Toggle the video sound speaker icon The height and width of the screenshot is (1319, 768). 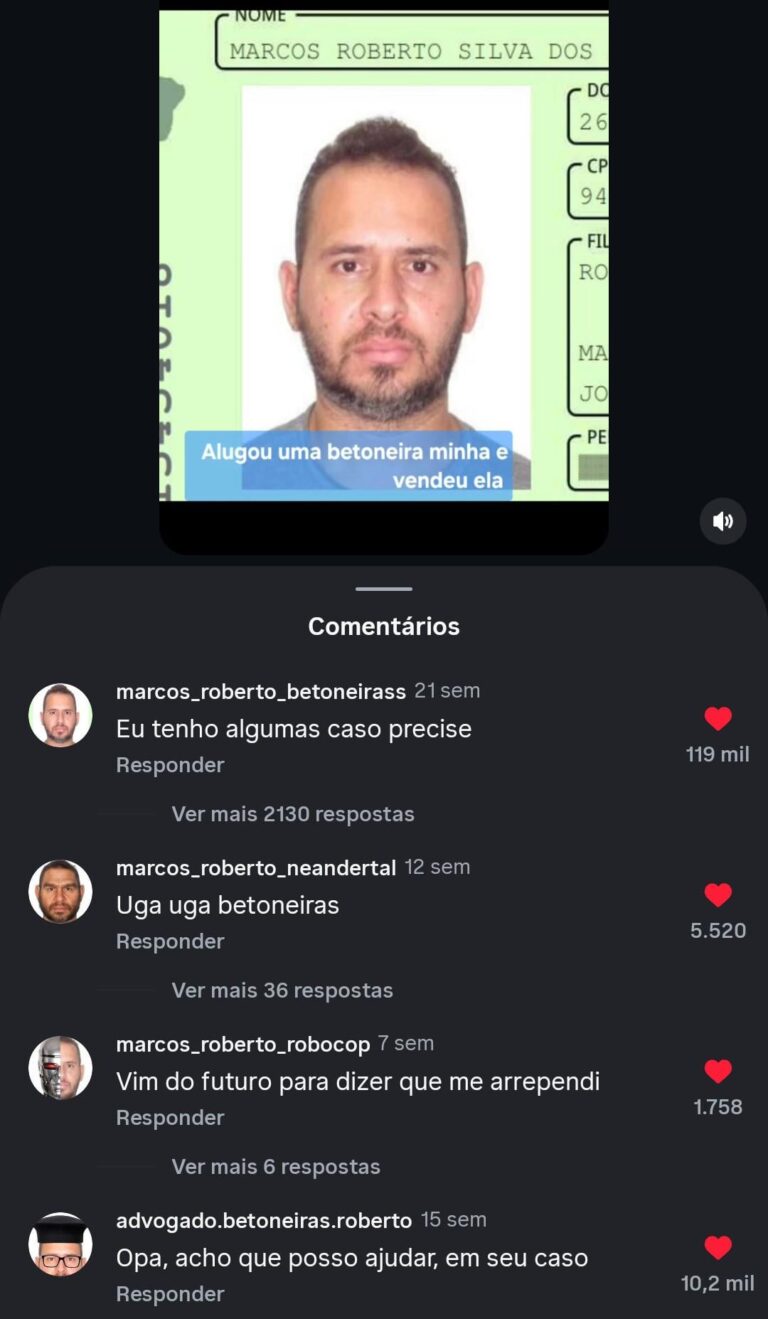click(x=722, y=521)
